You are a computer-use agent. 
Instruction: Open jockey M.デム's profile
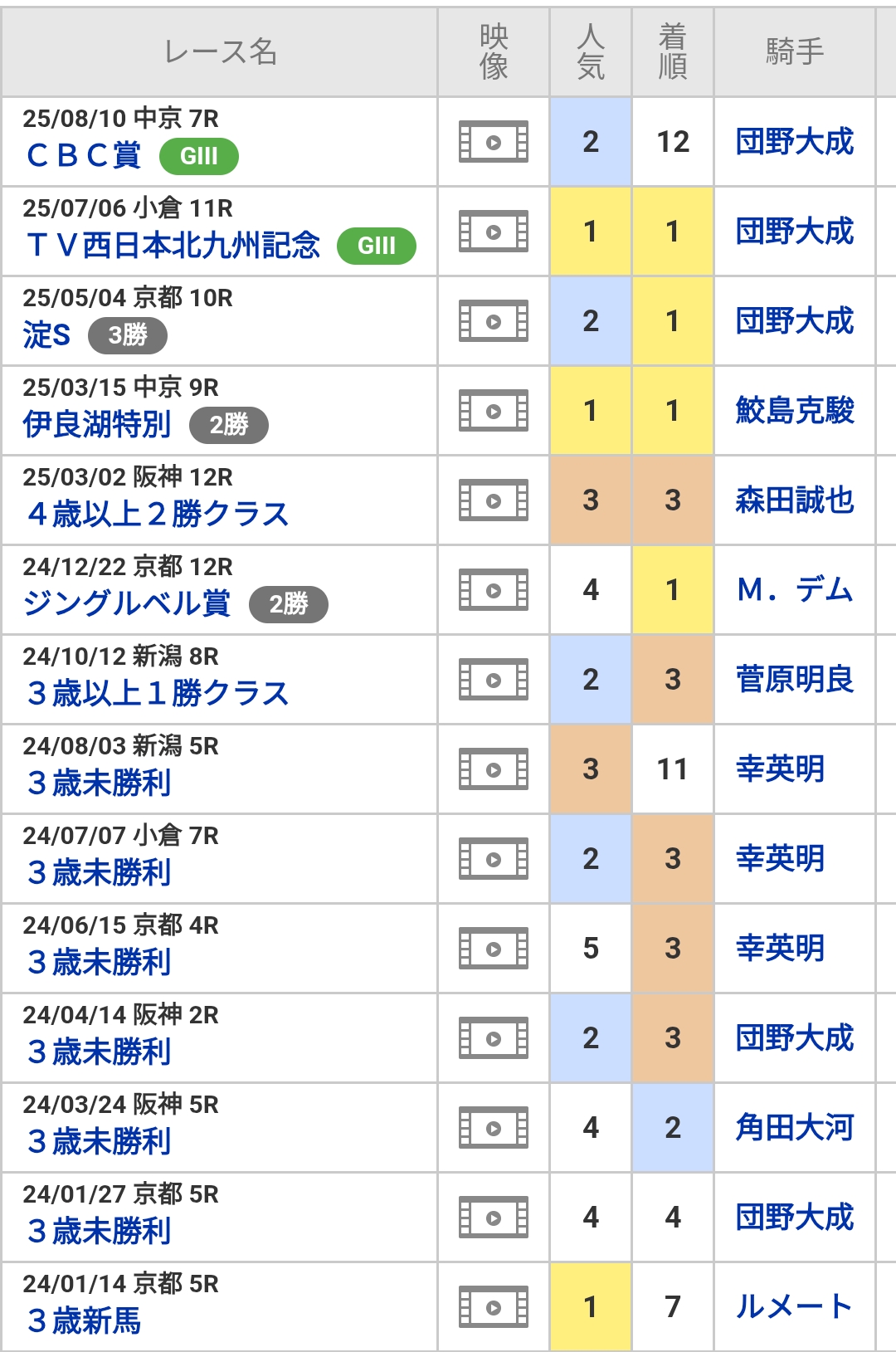coord(795,590)
